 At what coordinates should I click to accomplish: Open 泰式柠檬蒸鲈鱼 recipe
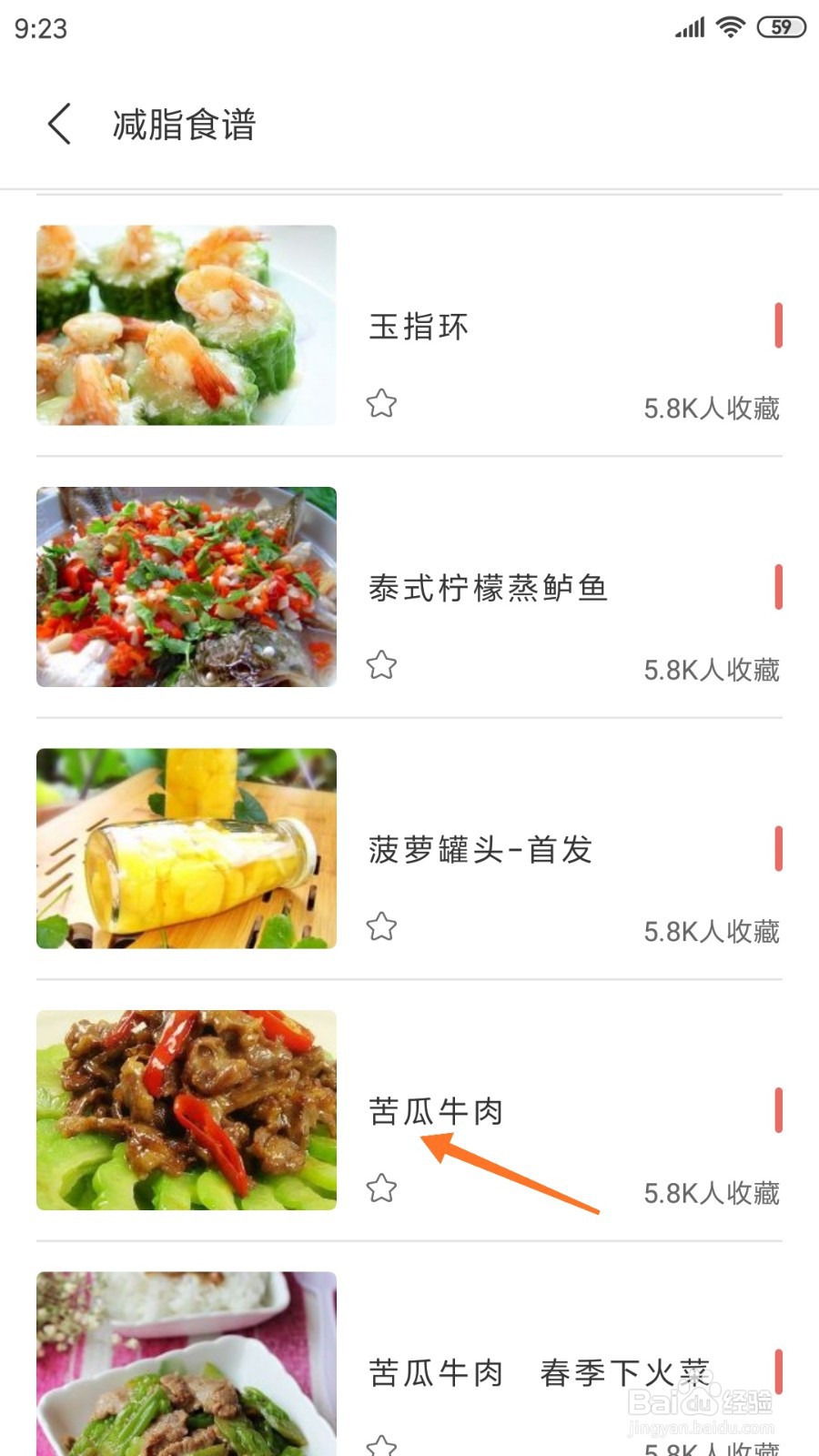(x=488, y=589)
